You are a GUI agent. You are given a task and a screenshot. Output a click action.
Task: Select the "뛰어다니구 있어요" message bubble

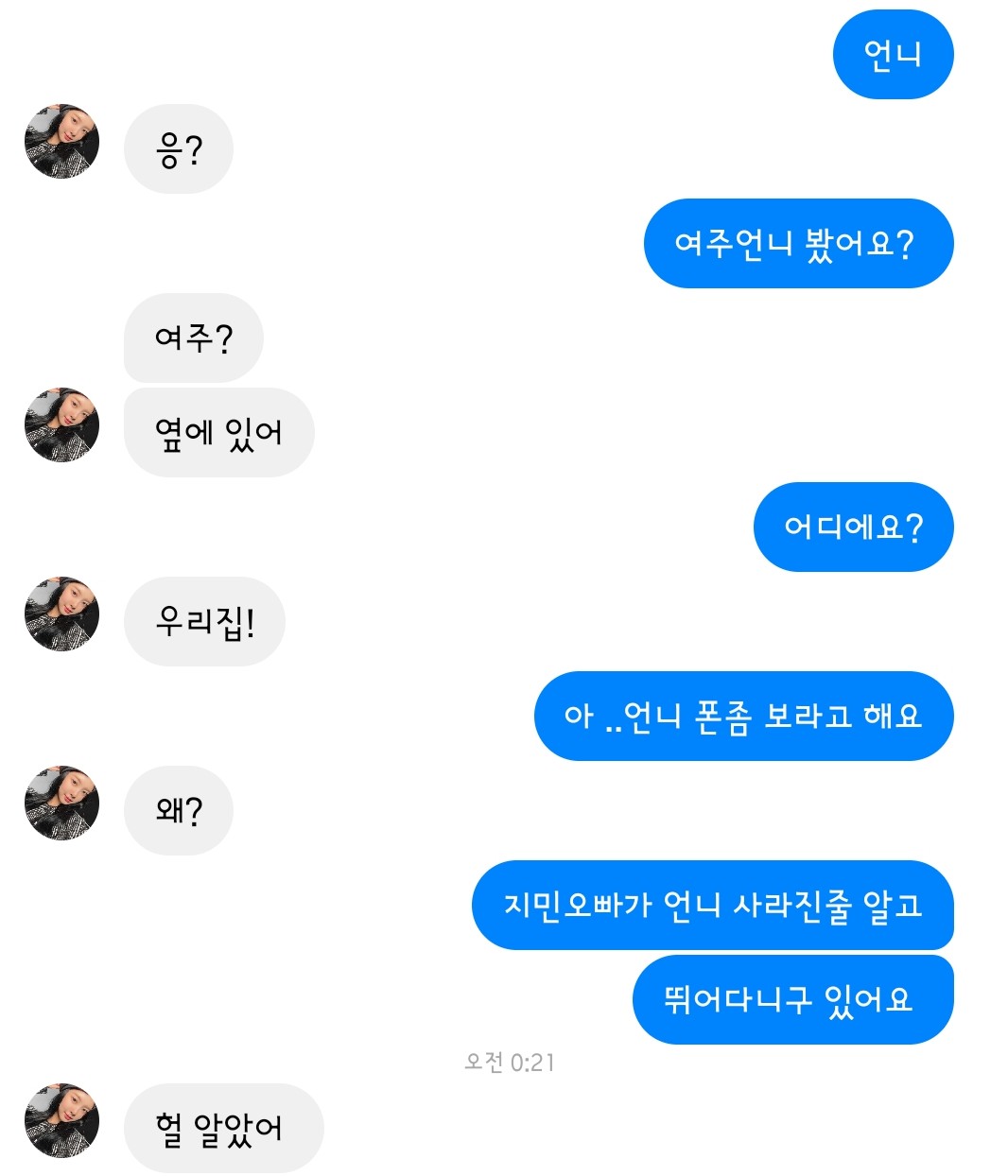click(791, 999)
